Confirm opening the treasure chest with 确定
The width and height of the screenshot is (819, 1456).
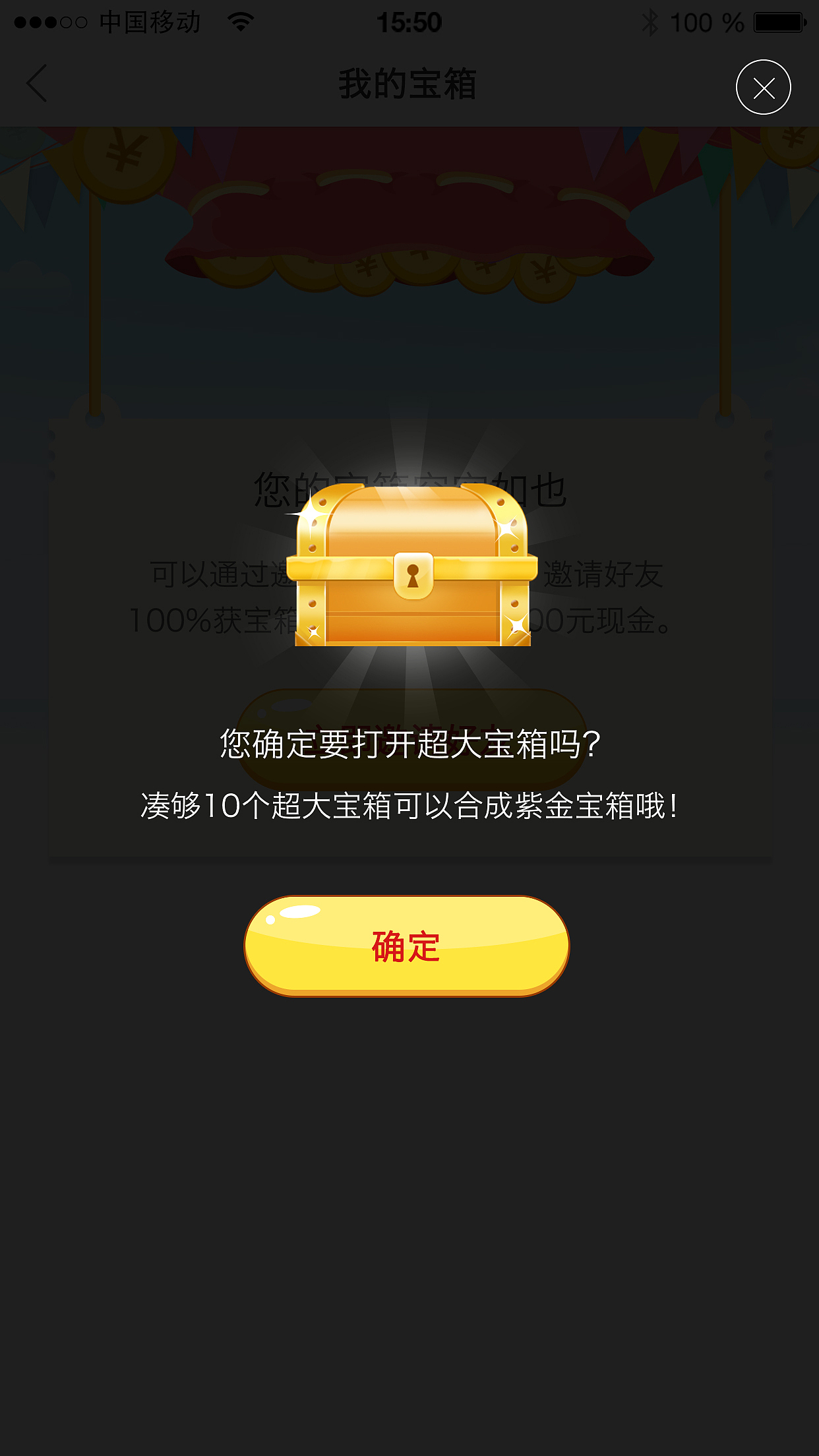click(406, 946)
